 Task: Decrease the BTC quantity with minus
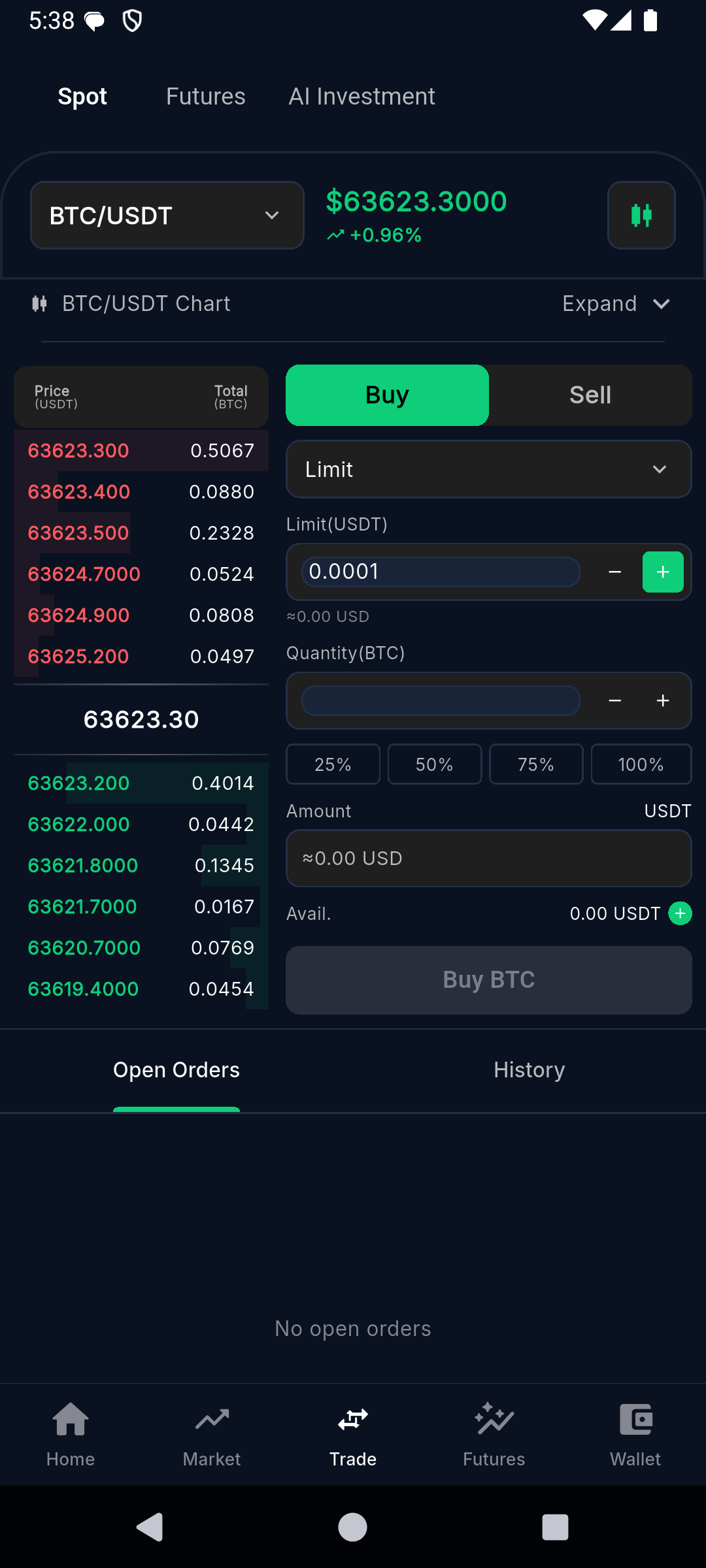614,700
